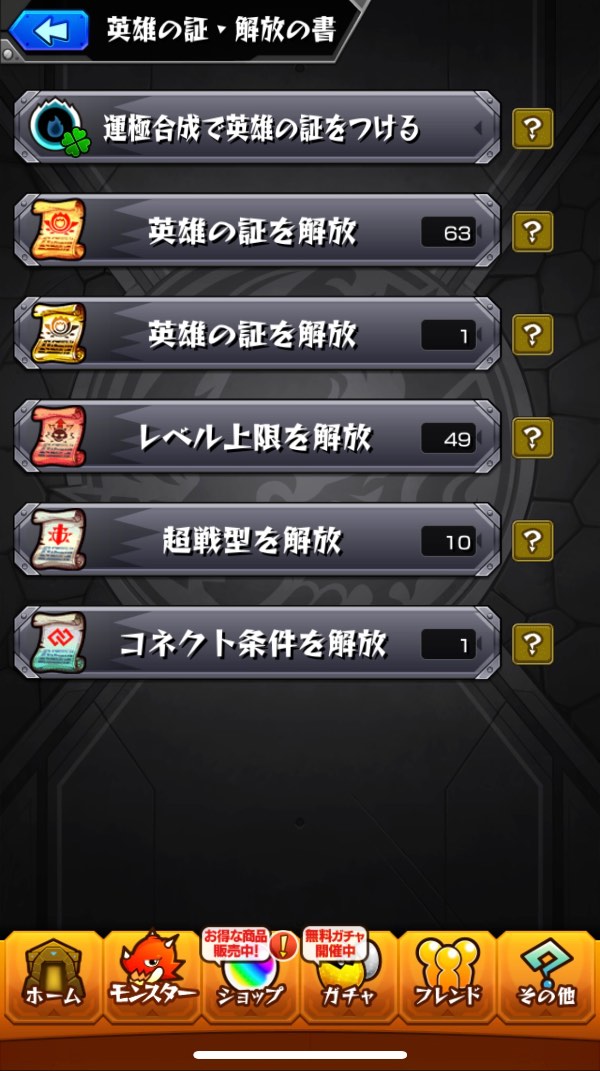View help for gold-scroll 英雄の証を解放 showing 1
Image resolution: width=600 pixels, height=1071 pixels.
532,334
